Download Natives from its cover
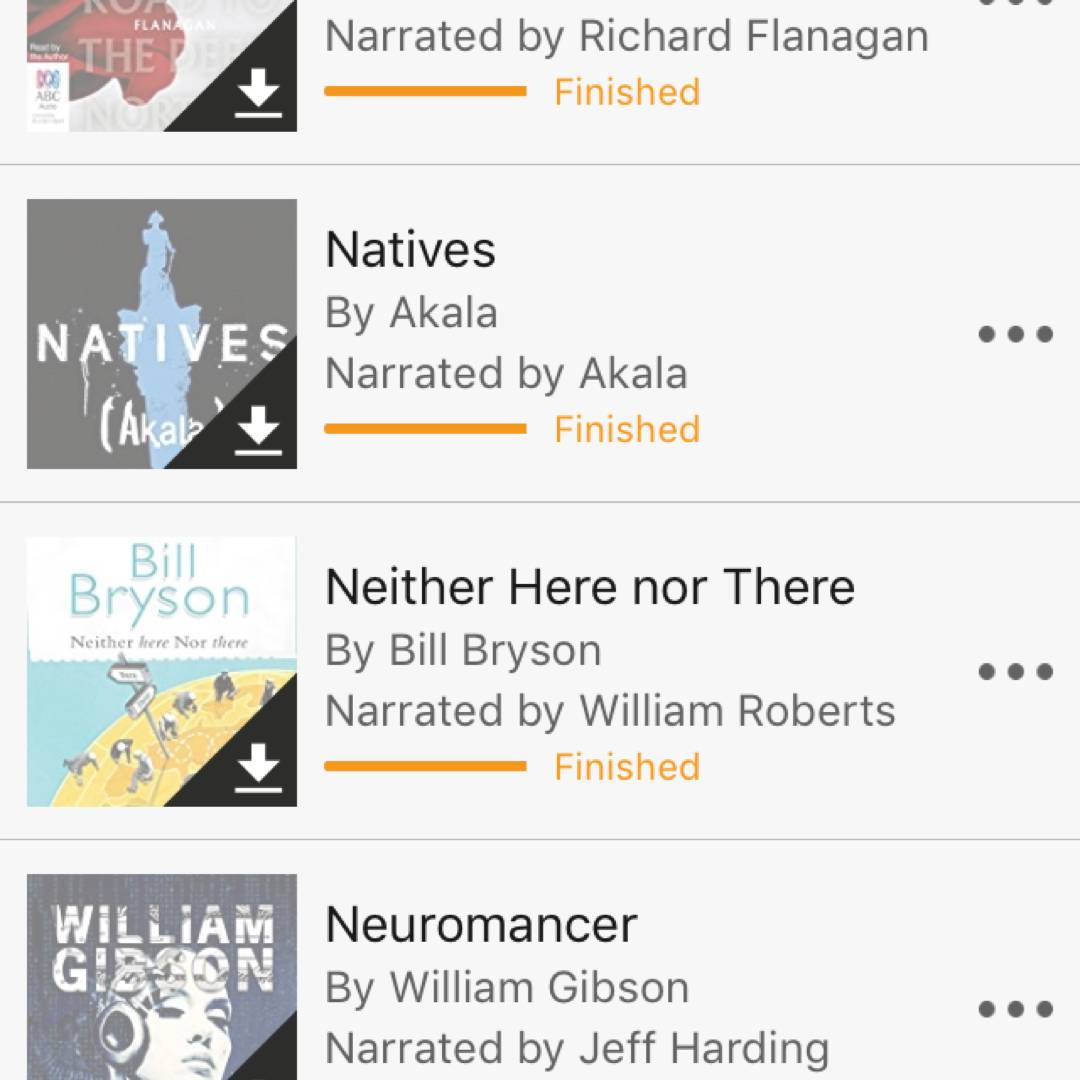Screen dimensions: 1080x1080 pyautogui.click(x=260, y=430)
